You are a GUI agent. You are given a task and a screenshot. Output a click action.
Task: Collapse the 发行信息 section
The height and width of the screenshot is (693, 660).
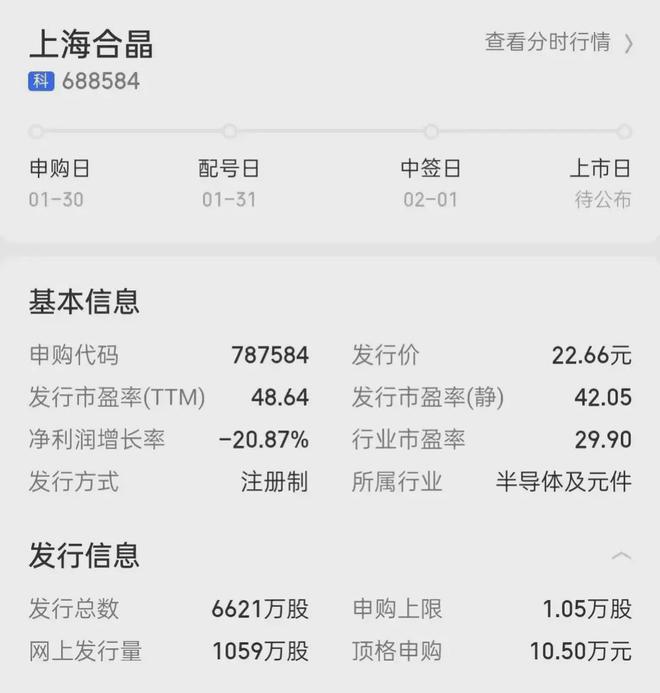pyautogui.click(x=621, y=555)
